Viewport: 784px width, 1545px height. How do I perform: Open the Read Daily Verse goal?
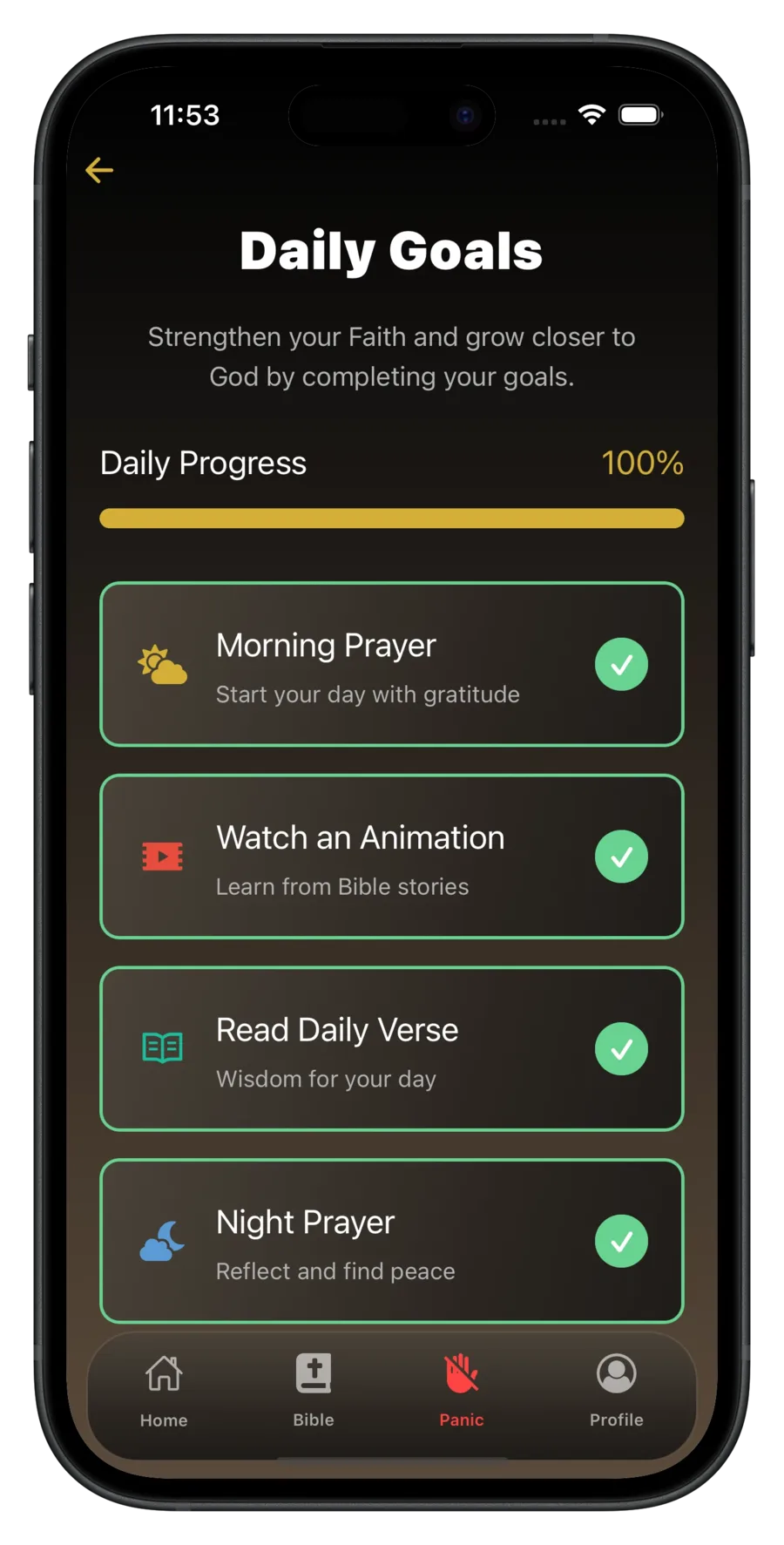click(366, 1049)
